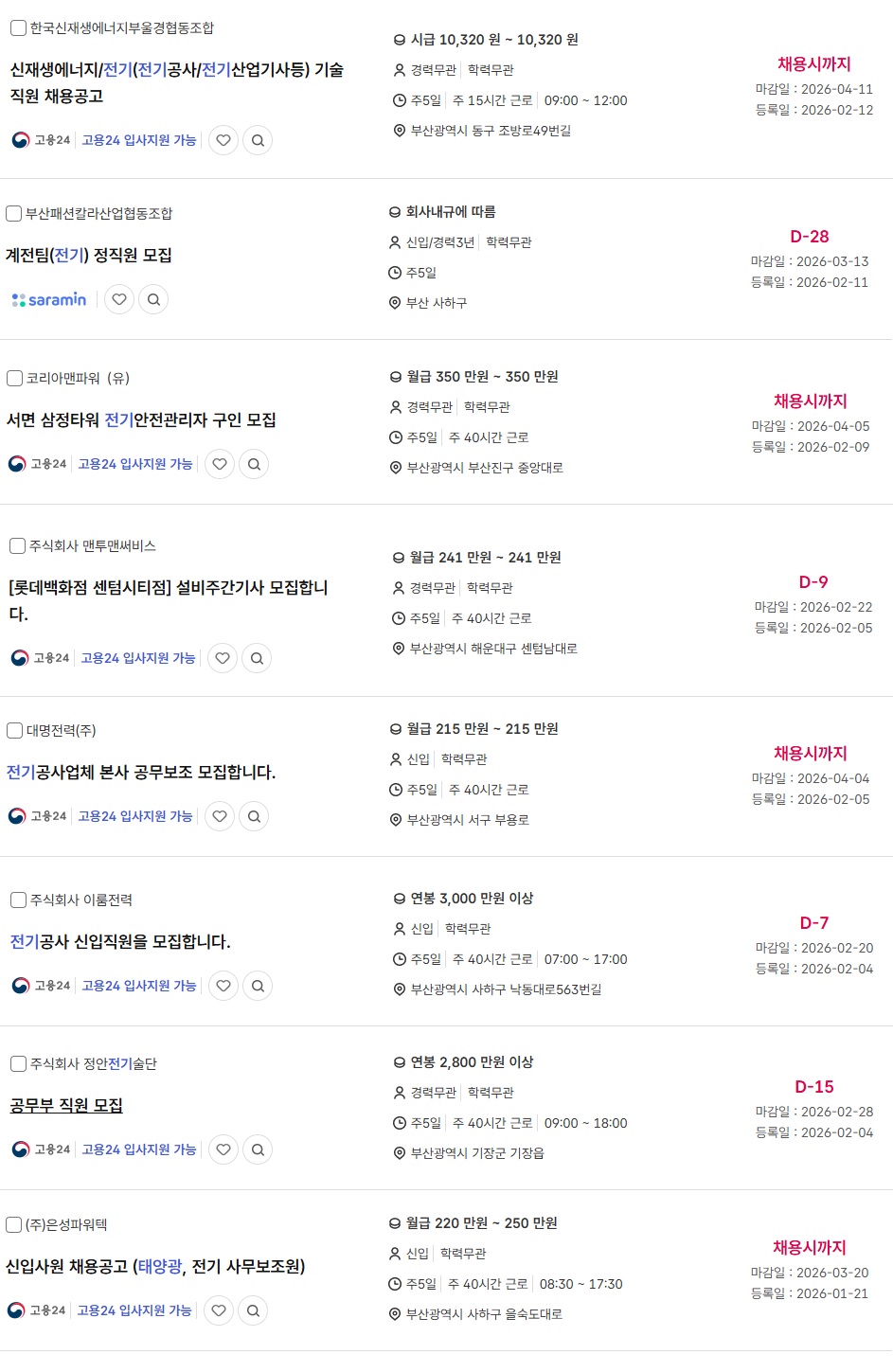Check the 한국신재생에너지부울경협동조합 checkbox

coord(18,28)
